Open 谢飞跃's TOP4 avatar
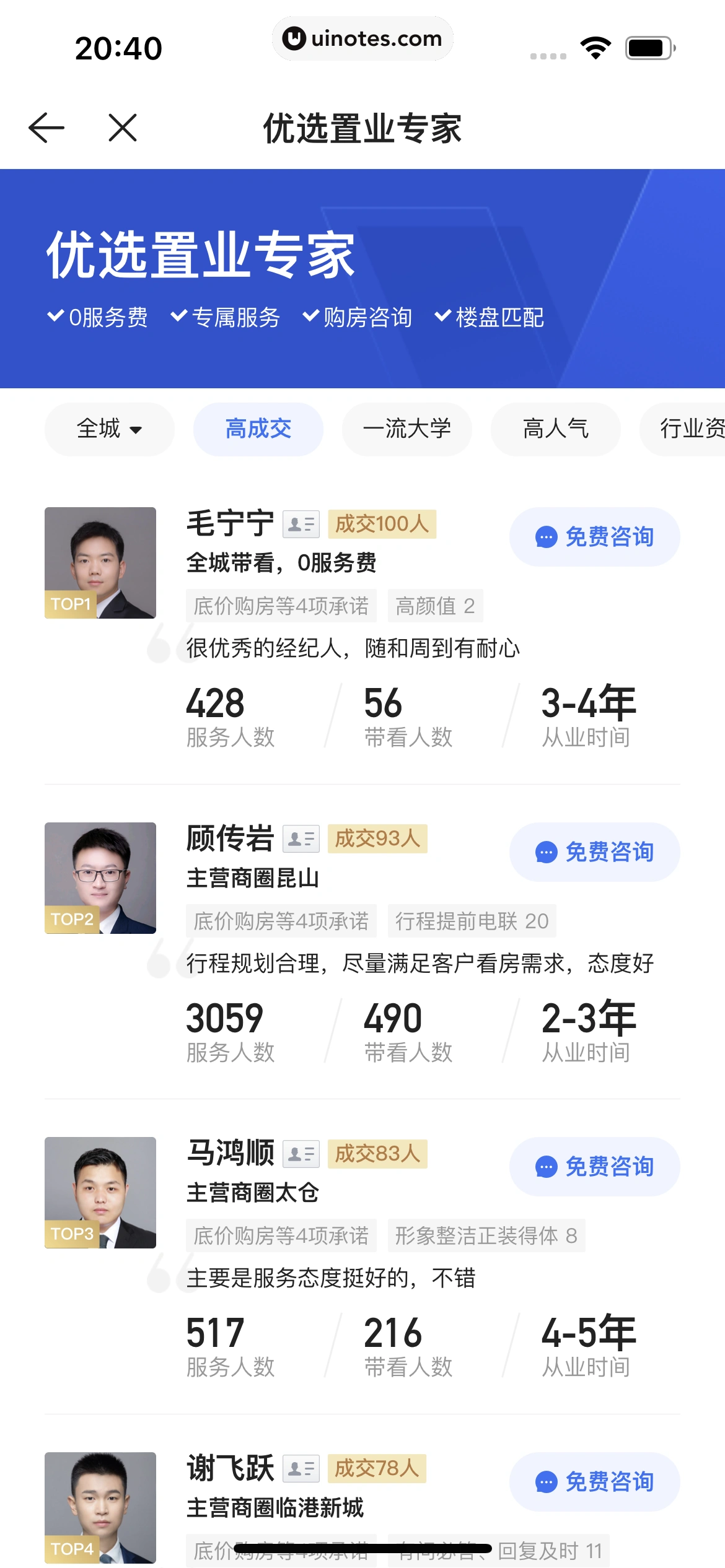The image size is (725, 1568). (x=100, y=1508)
